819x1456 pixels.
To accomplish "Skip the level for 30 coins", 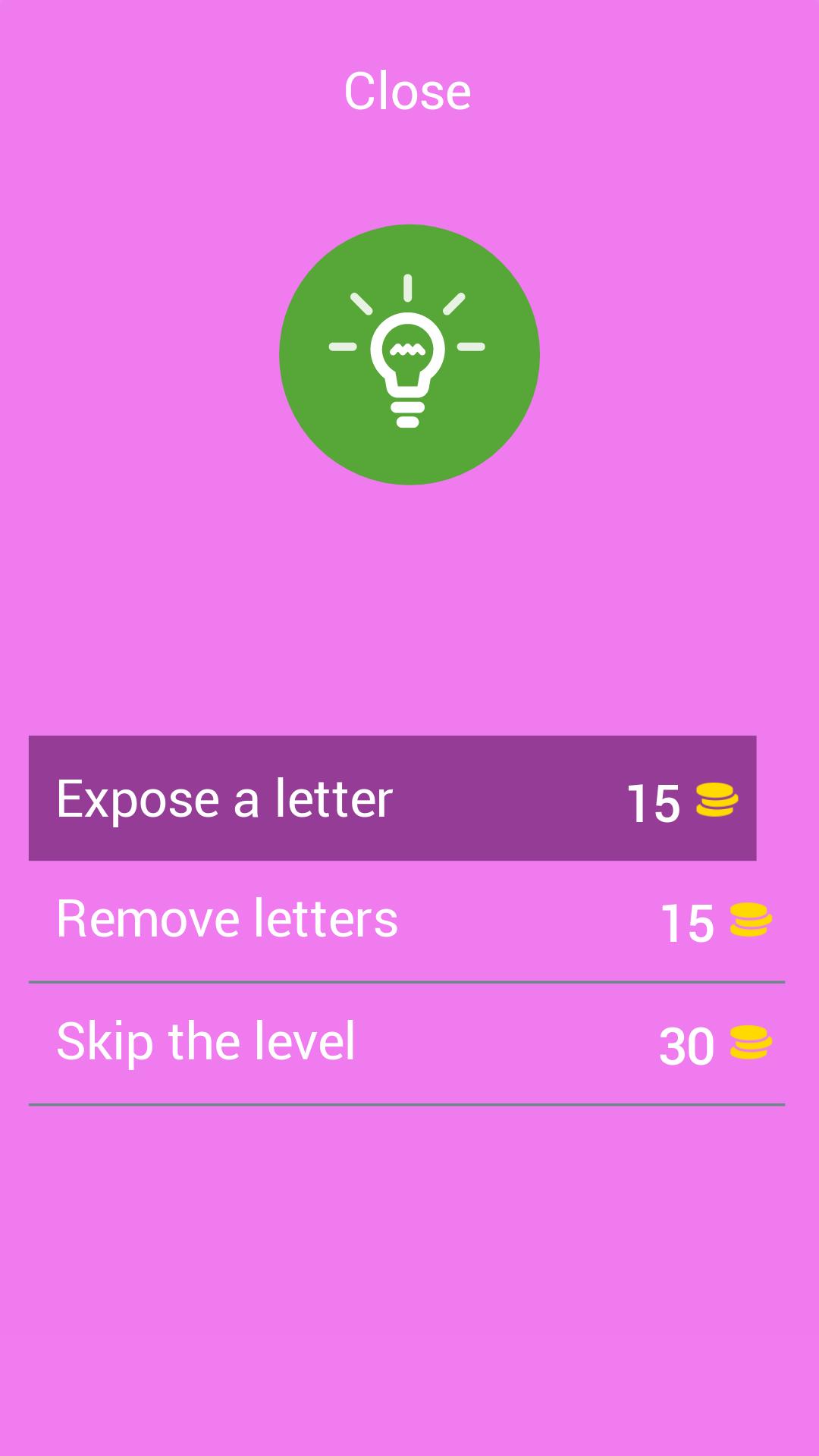I will pyautogui.click(x=406, y=1043).
